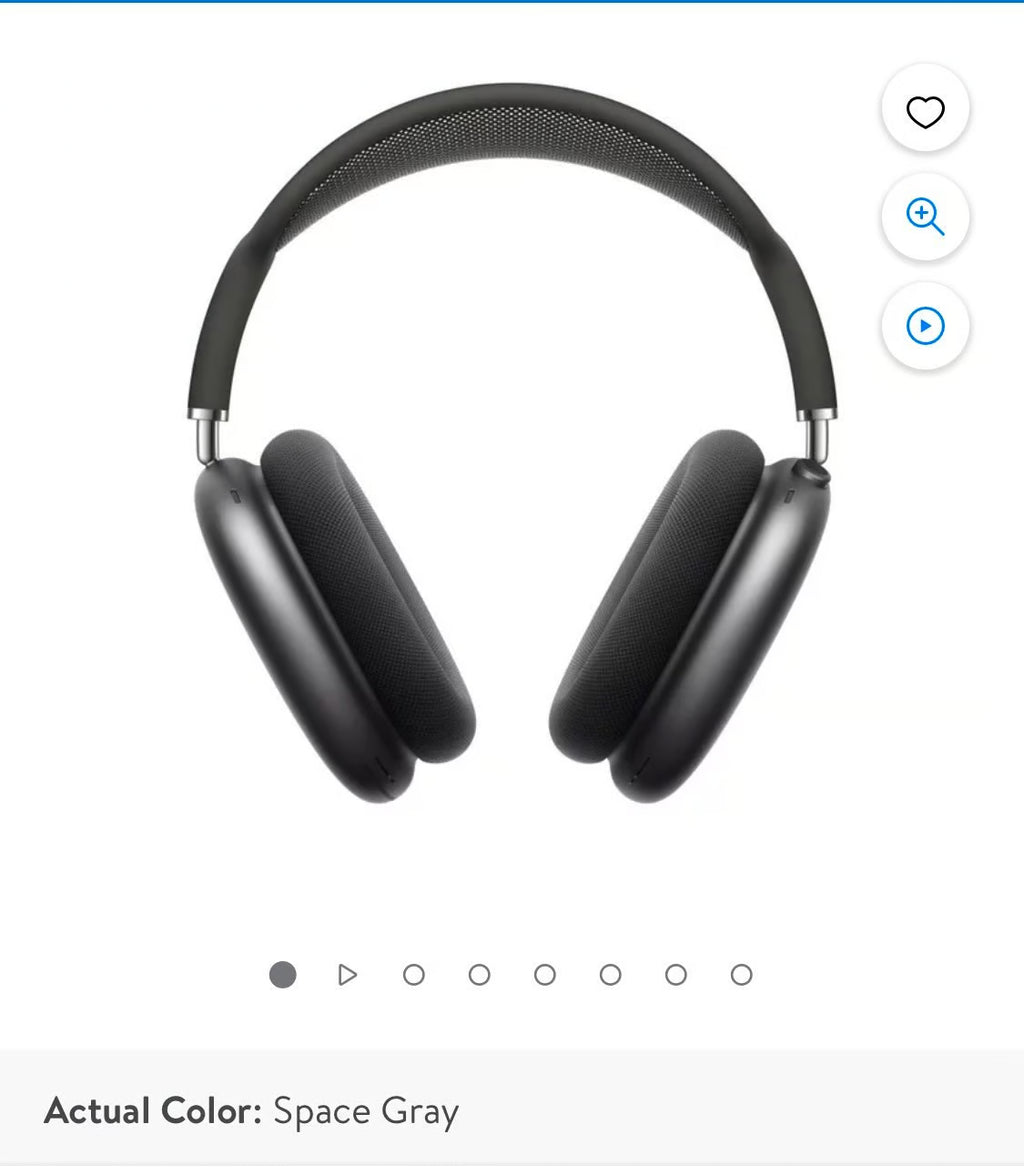Go to the last carousel dot
The image size is (1024, 1175).
click(741, 975)
